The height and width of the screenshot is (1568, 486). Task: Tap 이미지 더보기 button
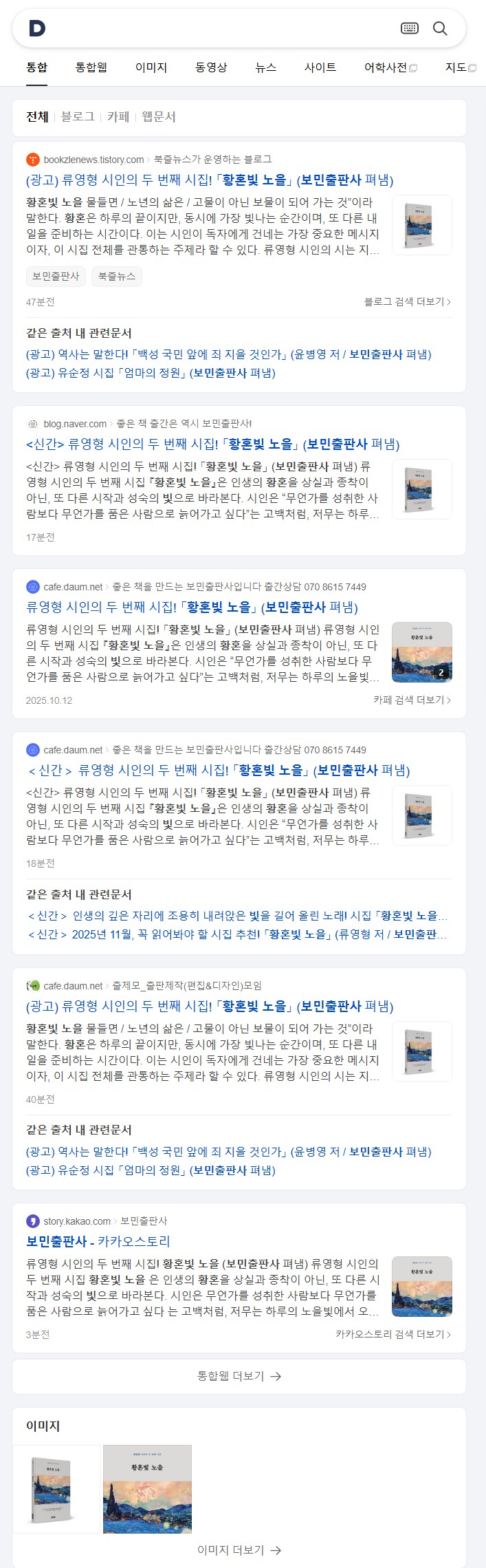click(x=239, y=1550)
